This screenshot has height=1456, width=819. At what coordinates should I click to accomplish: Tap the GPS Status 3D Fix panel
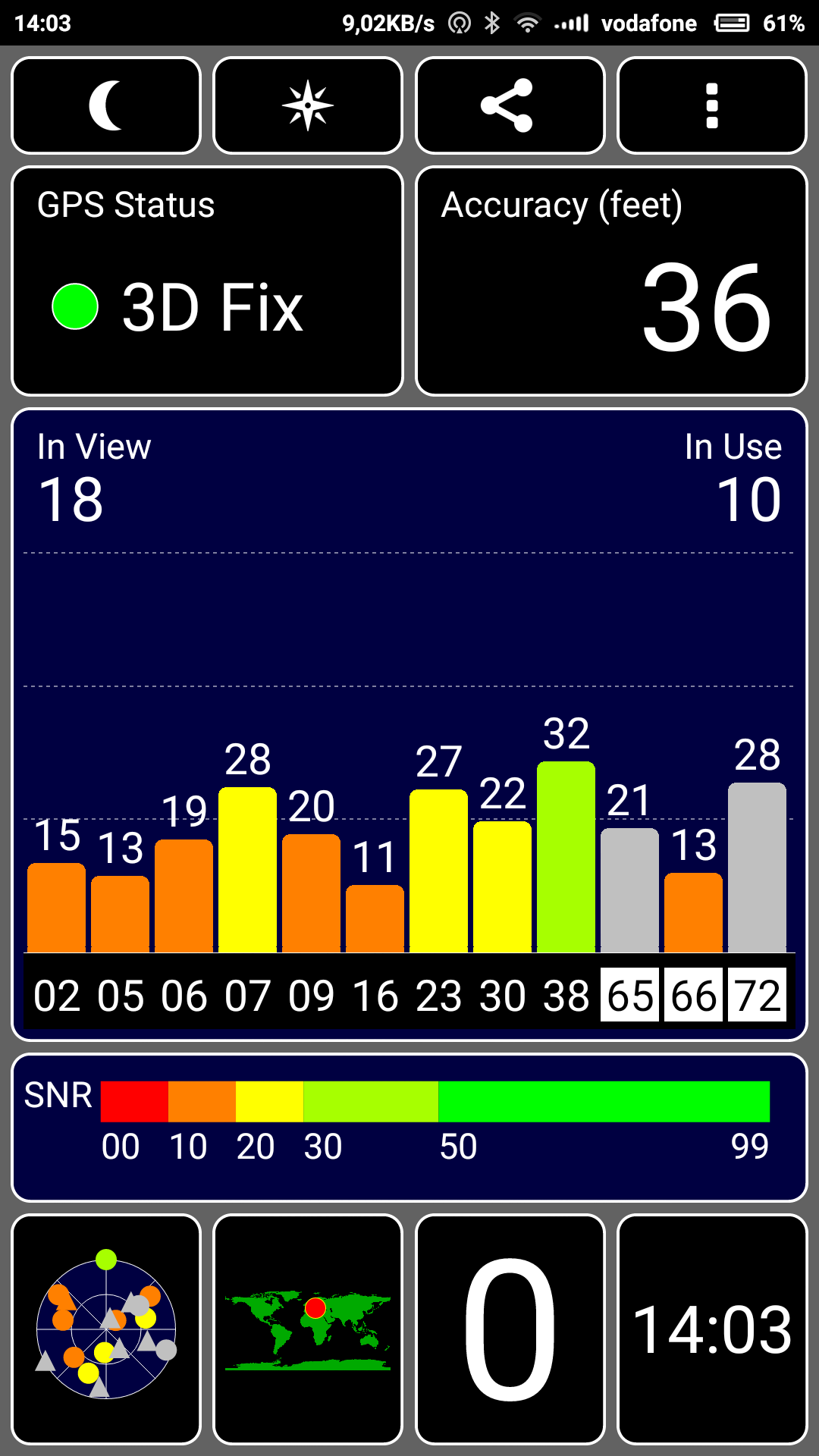pyautogui.click(x=207, y=281)
